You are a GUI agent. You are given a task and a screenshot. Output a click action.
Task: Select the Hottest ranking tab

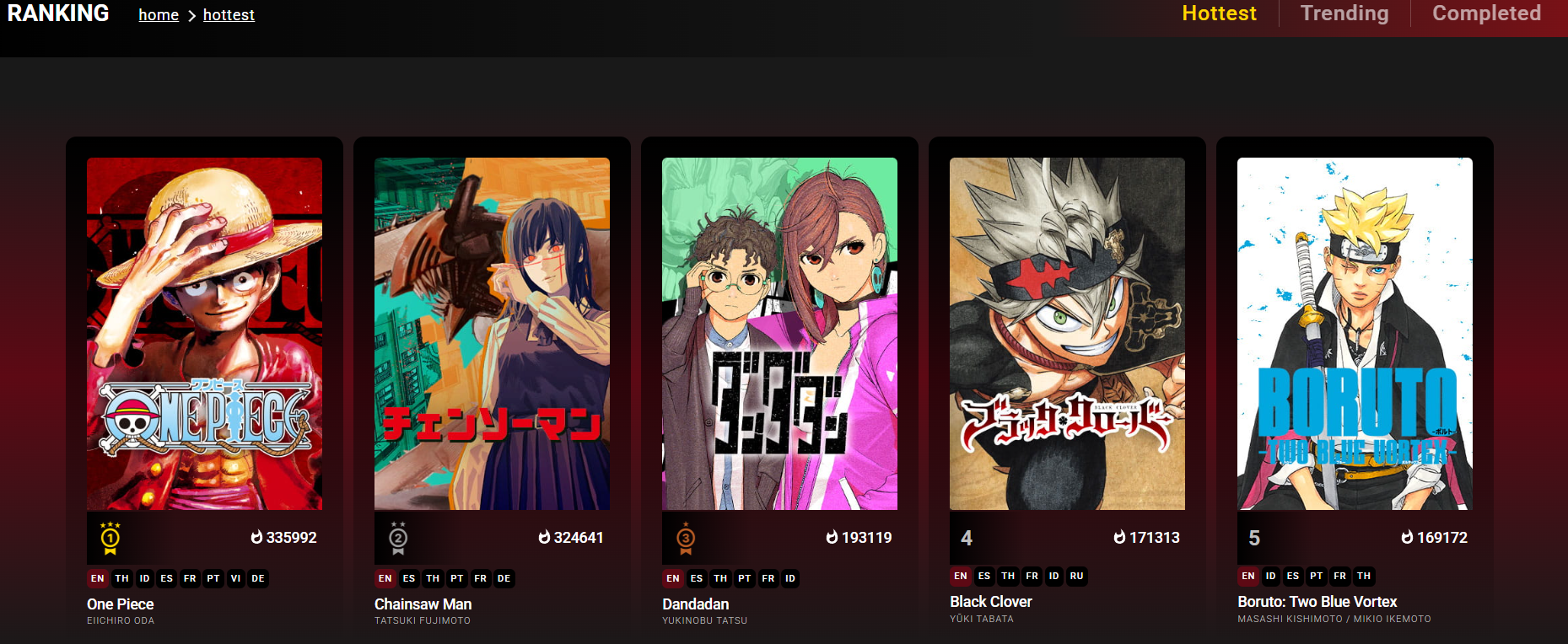point(1219,13)
